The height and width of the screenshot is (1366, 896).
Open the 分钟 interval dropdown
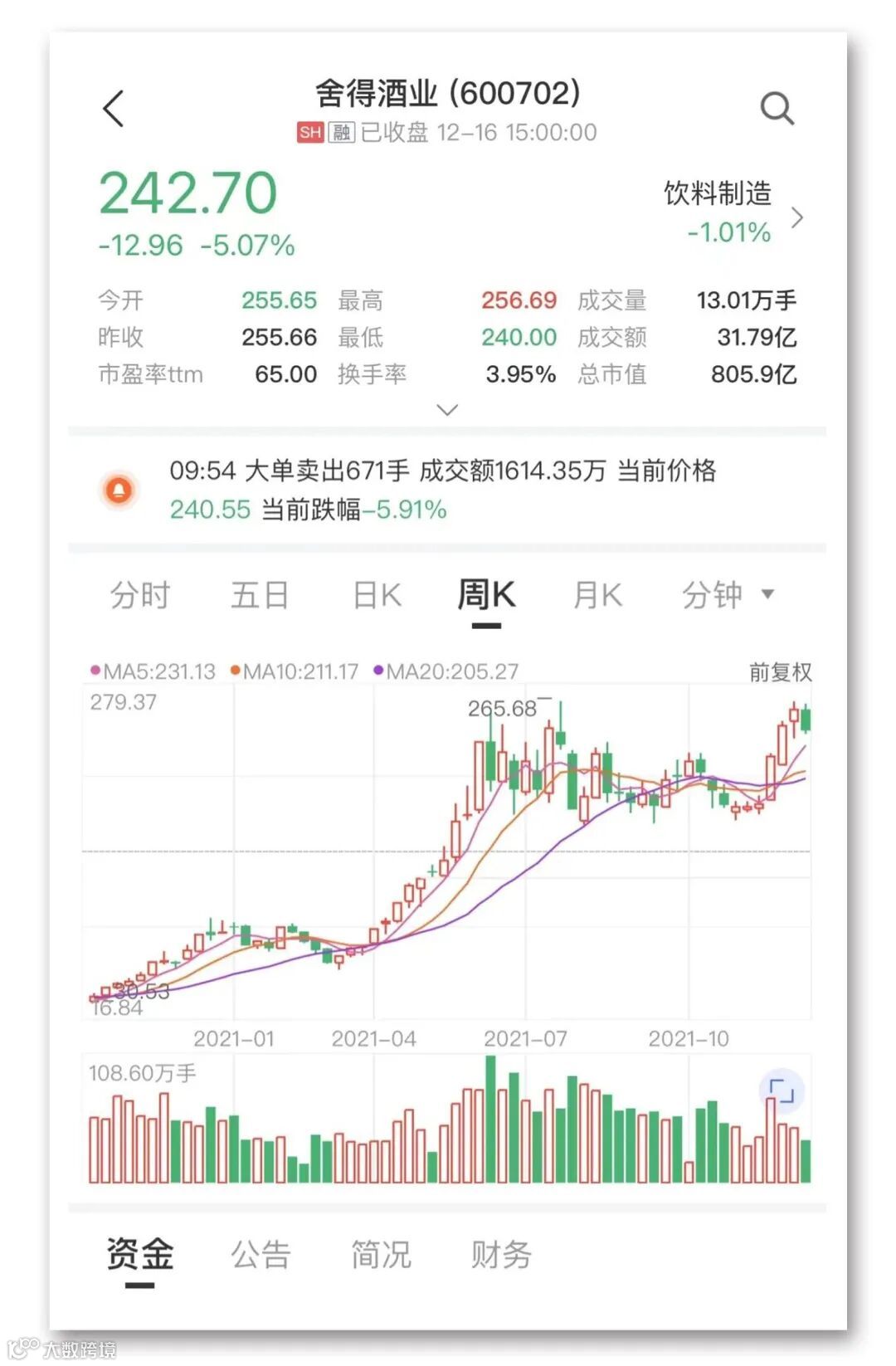click(727, 595)
